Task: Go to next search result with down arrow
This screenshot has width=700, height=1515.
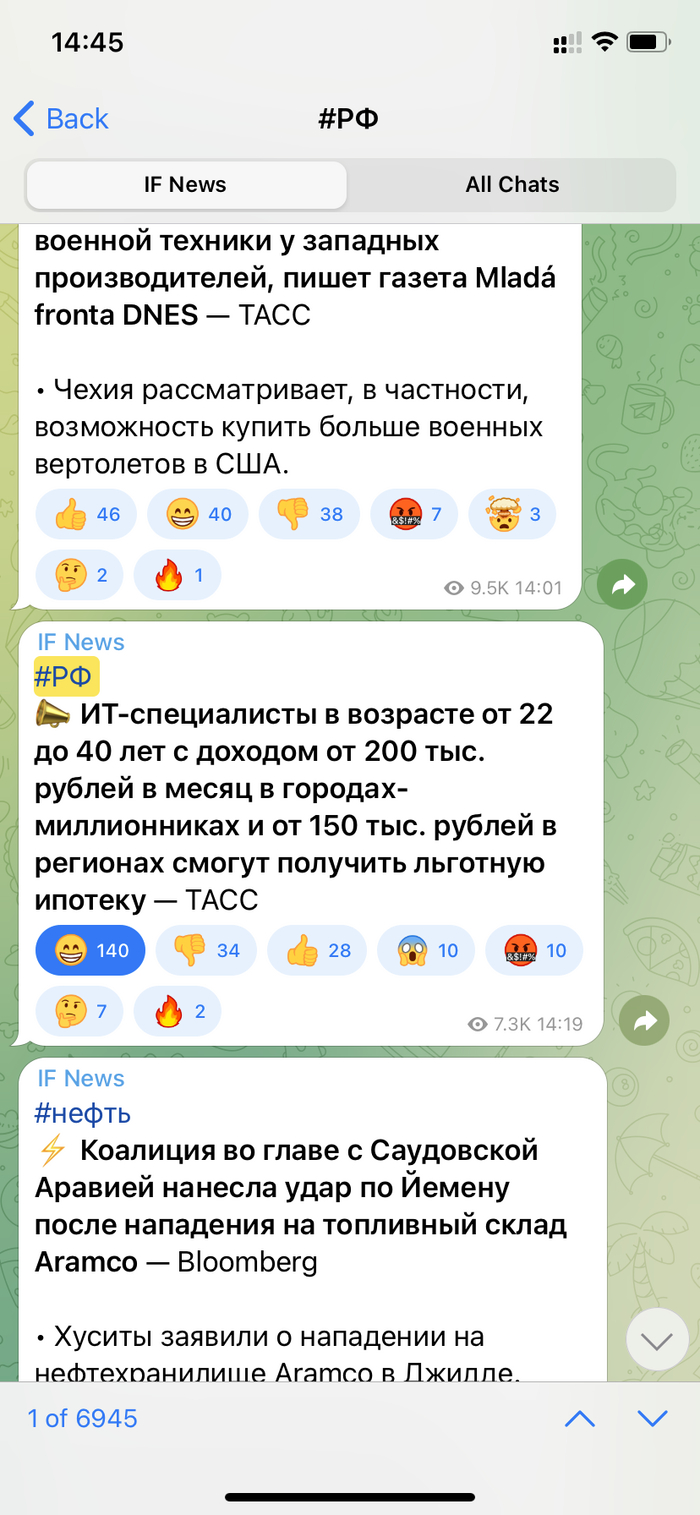Action: pos(652,1418)
